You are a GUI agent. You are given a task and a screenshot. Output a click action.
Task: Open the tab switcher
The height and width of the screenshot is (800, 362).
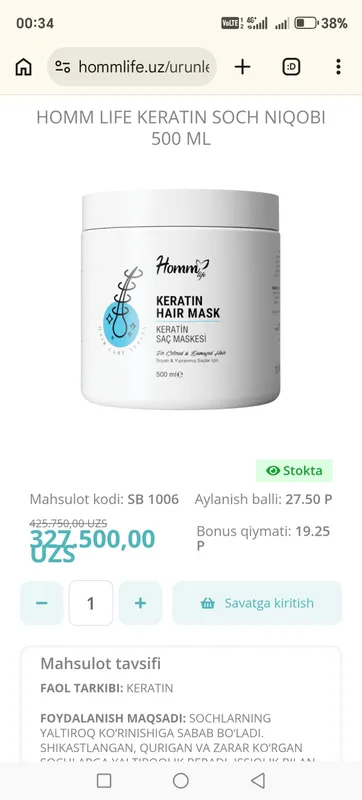pyautogui.click(x=291, y=67)
